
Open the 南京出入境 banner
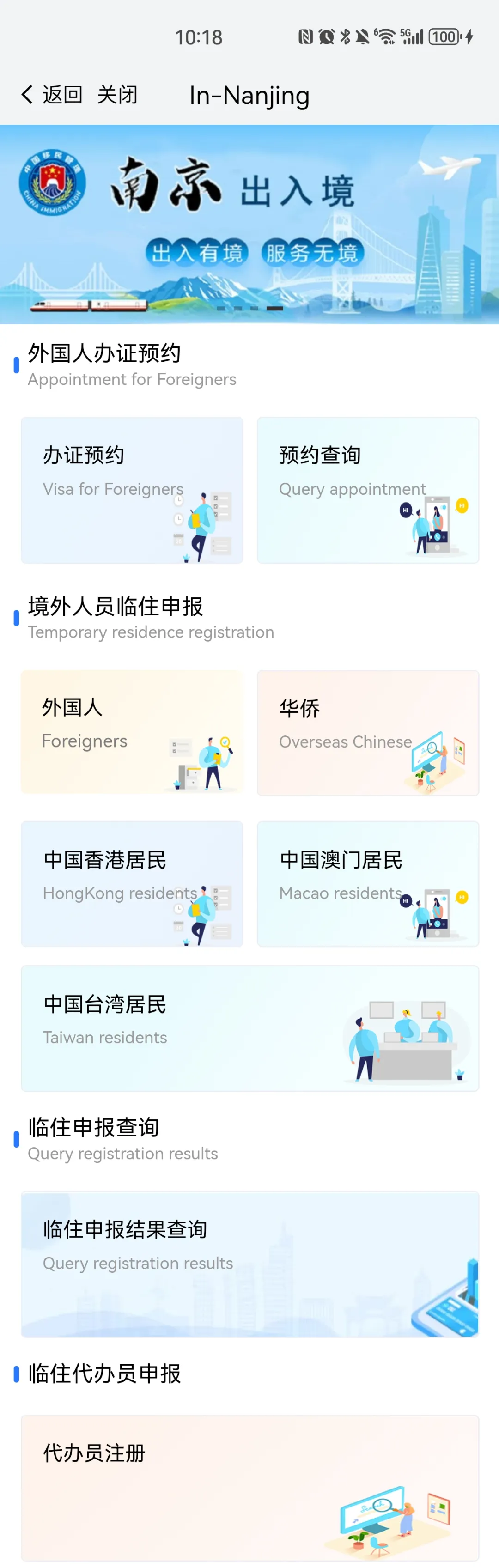(249, 224)
